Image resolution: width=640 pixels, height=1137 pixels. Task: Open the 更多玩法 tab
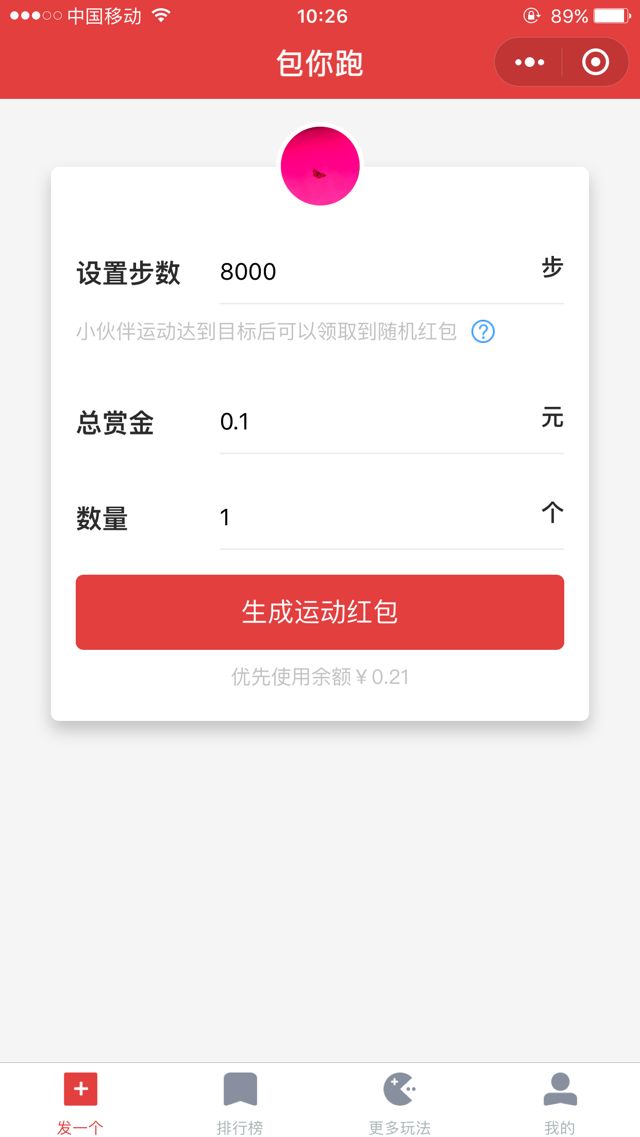400,1101
